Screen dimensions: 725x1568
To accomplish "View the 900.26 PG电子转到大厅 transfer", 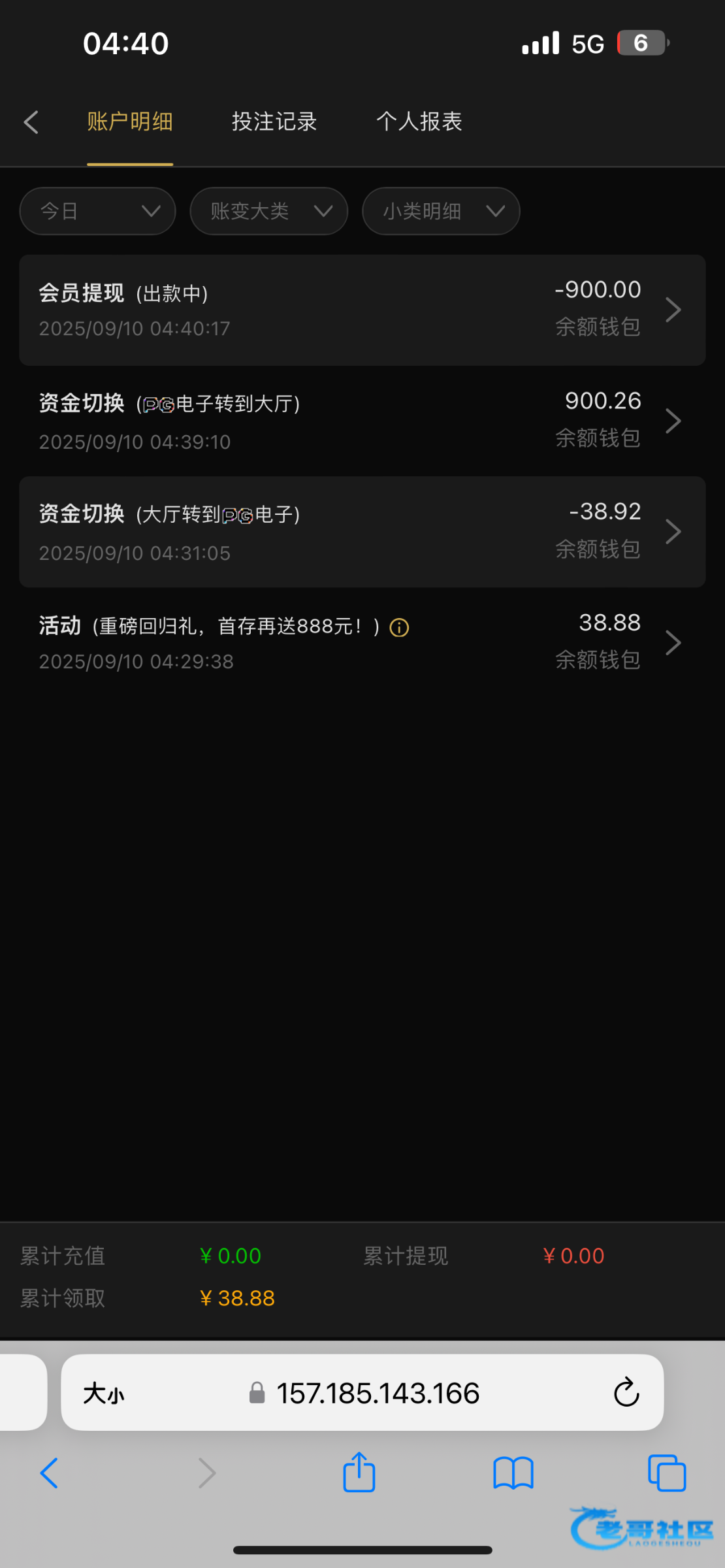I will tap(362, 421).
